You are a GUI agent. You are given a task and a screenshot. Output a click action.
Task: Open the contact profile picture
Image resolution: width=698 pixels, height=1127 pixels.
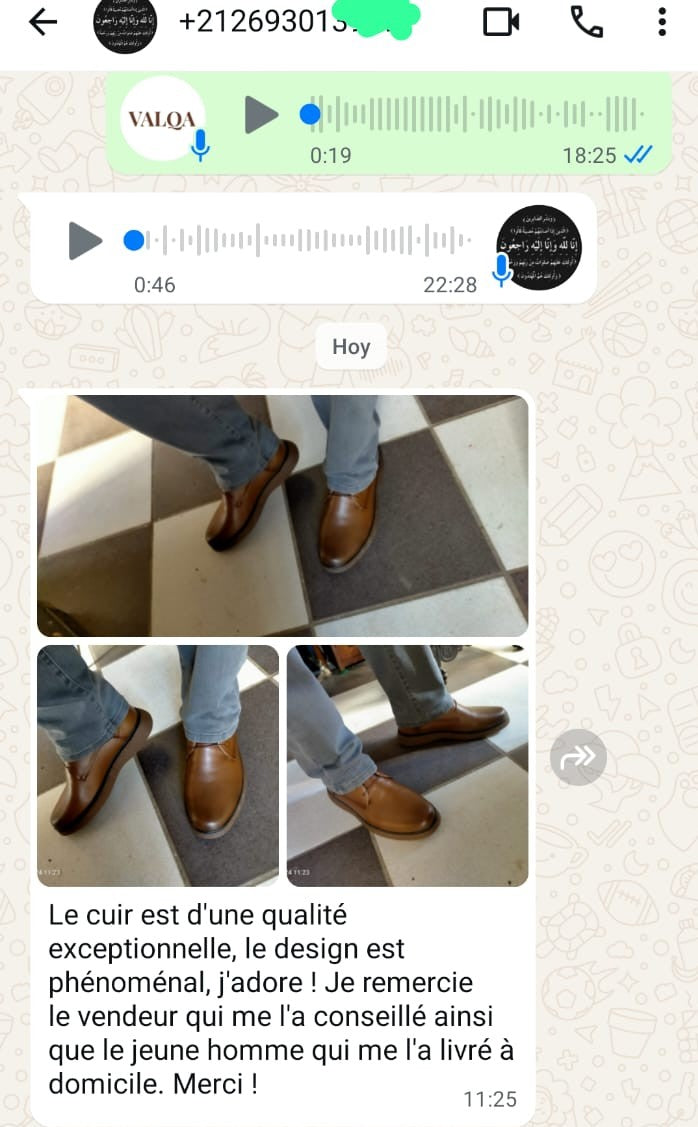pyautogui.click(x=123, y=24)
